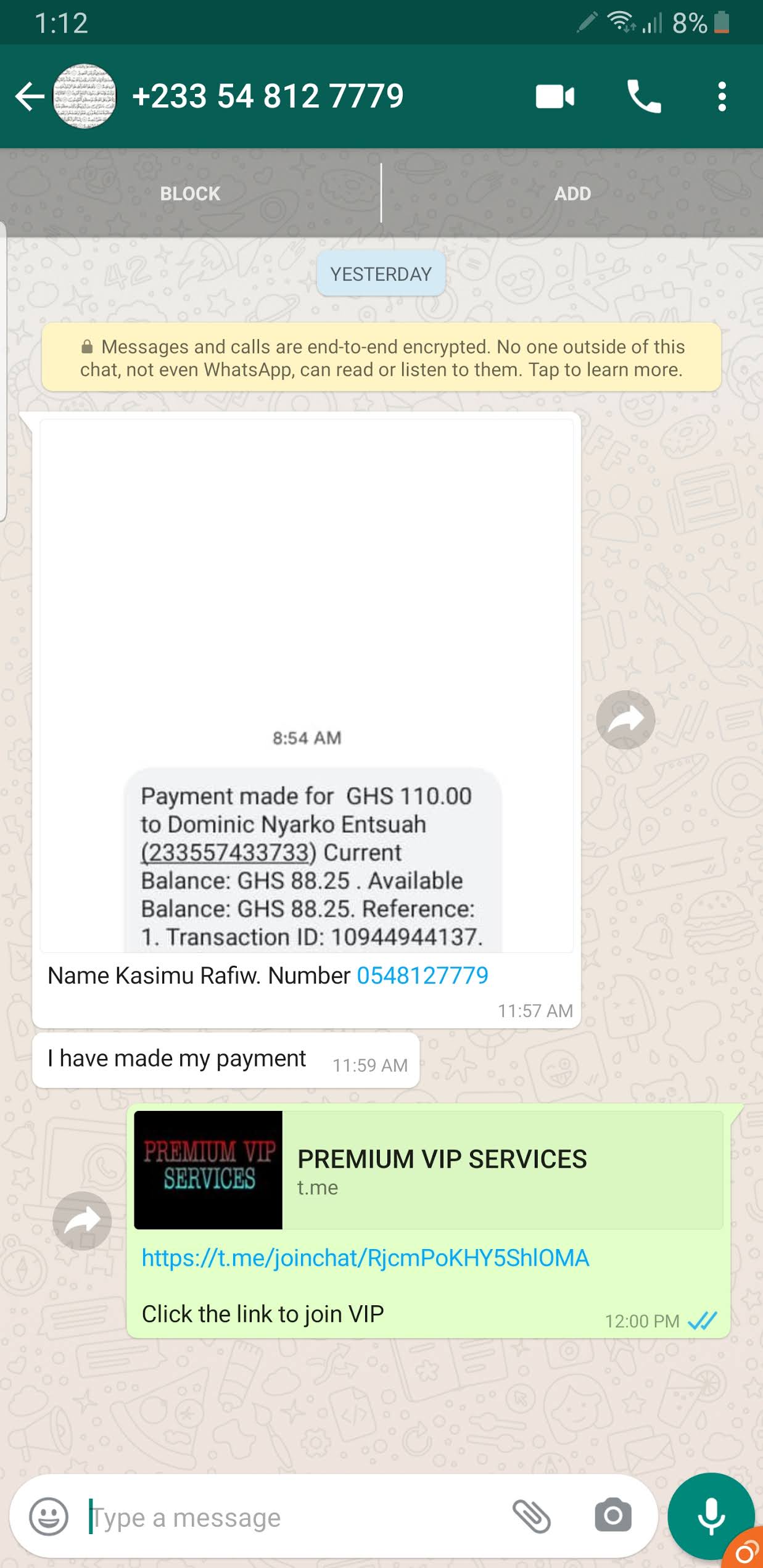Open the t.me joinchat link
Image resolution: width=763 pixels, height=1568 pixels.
coord(366,1258)
